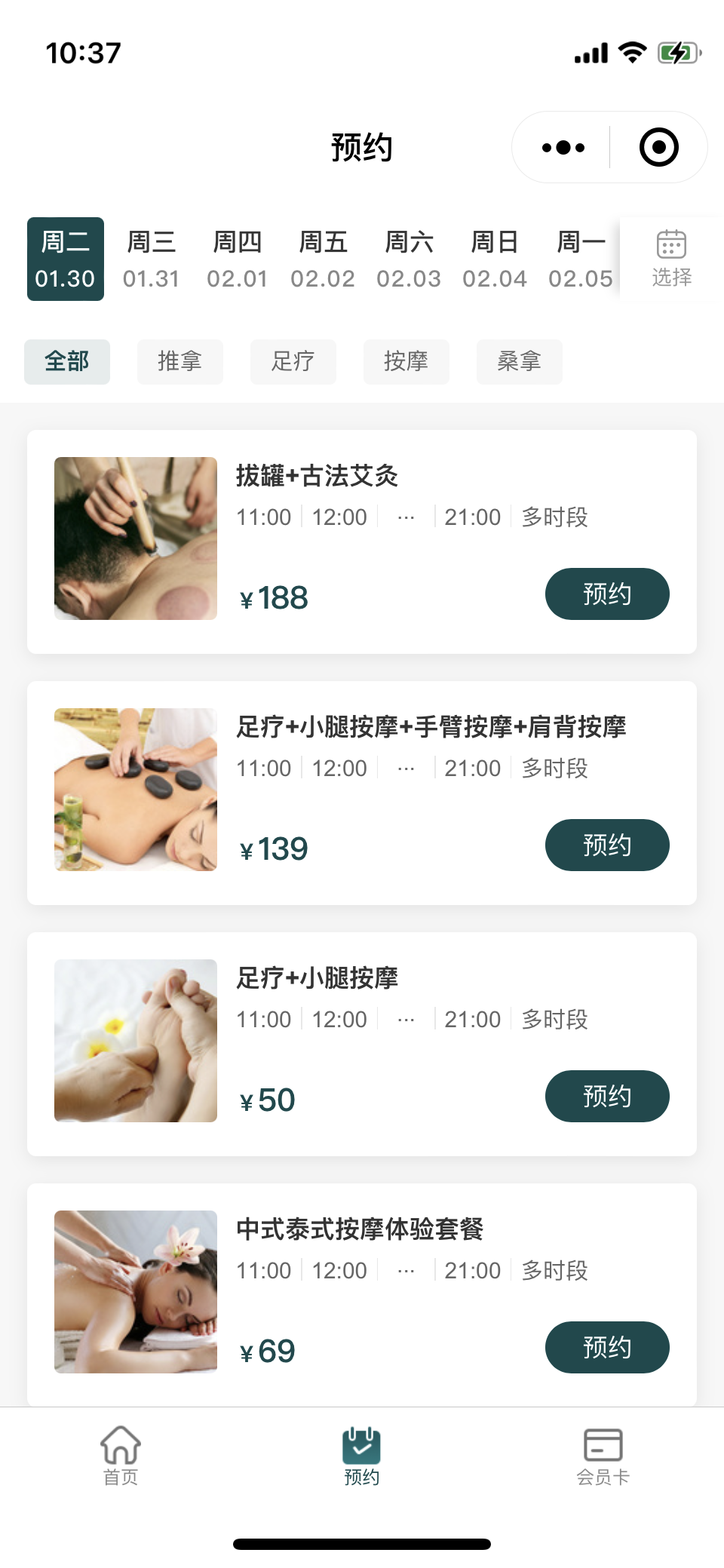724x1568 pixels.
Task: Show 全部 service categories
Action: [x=66, y=362]
